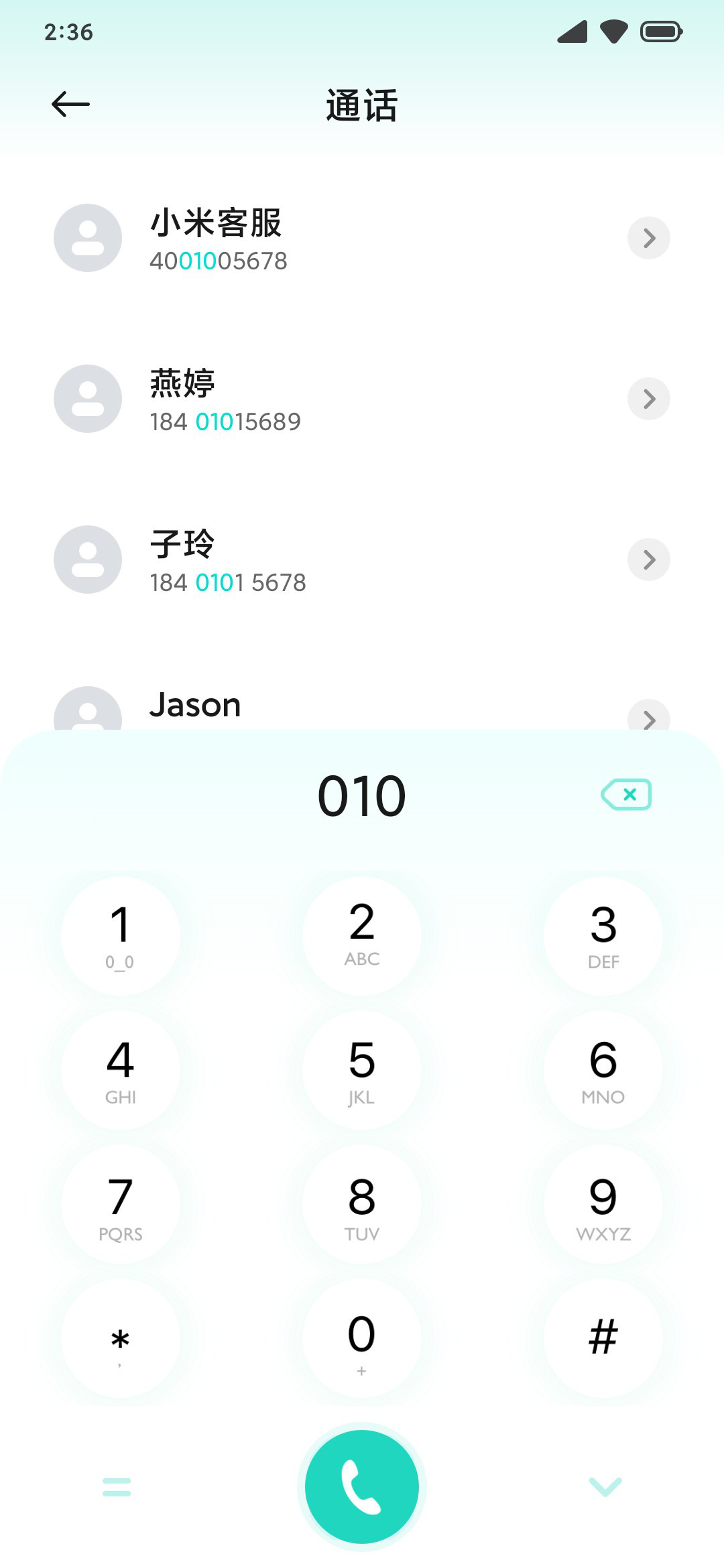The height and width of the screenshot is (1568, 724).
Task: Select the Jason contact row
Action: coord(362,707)
